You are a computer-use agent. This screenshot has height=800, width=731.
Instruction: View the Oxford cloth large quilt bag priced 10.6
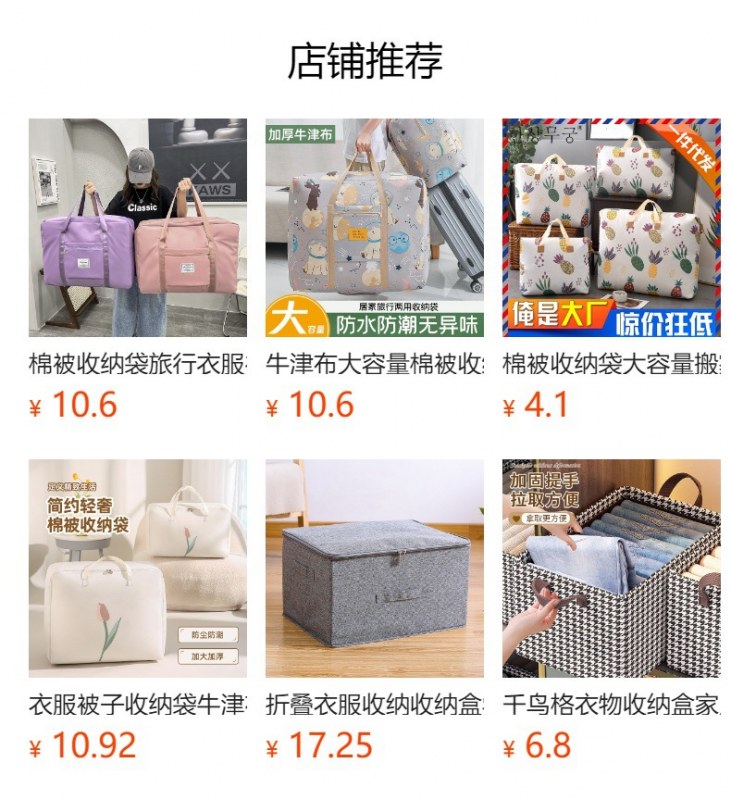click(374, 228)
